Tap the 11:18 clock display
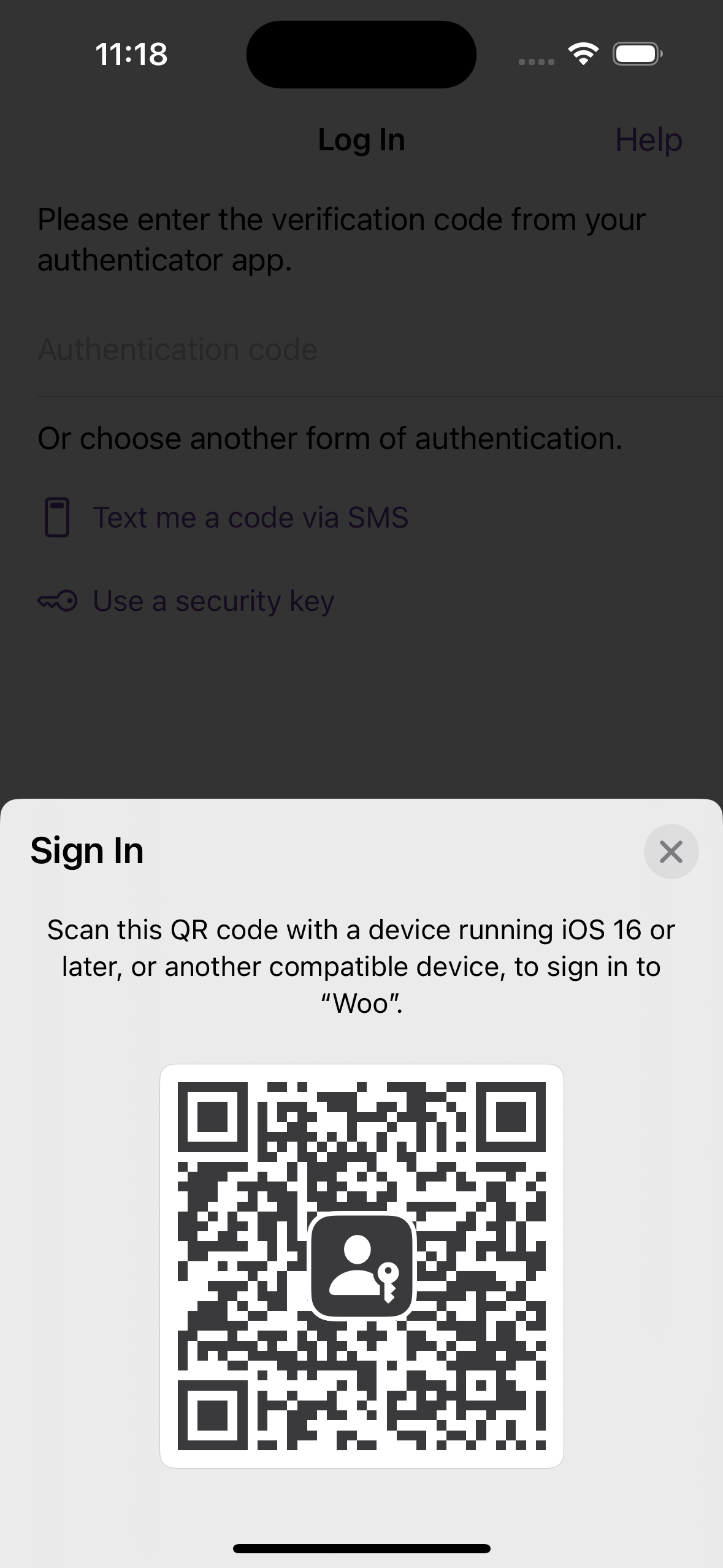This screenshot has width=723, height=1568. (131, 54)
